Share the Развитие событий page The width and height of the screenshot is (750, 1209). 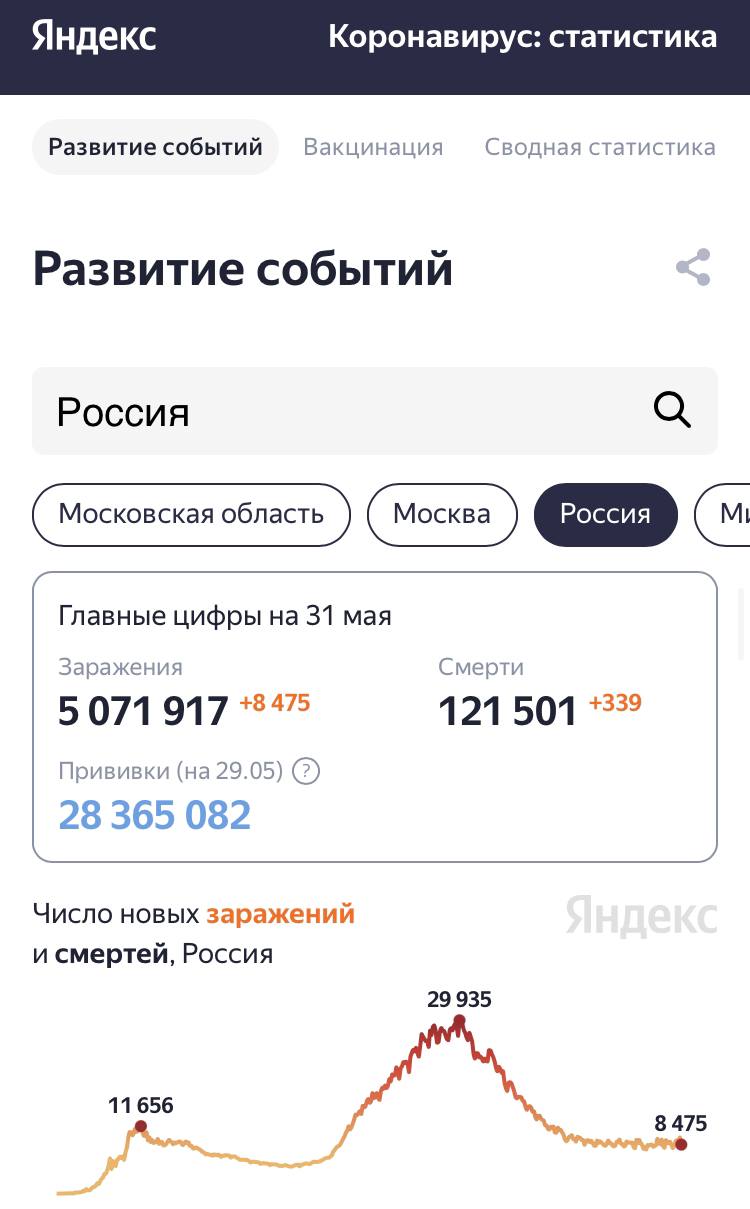(693, 268)
